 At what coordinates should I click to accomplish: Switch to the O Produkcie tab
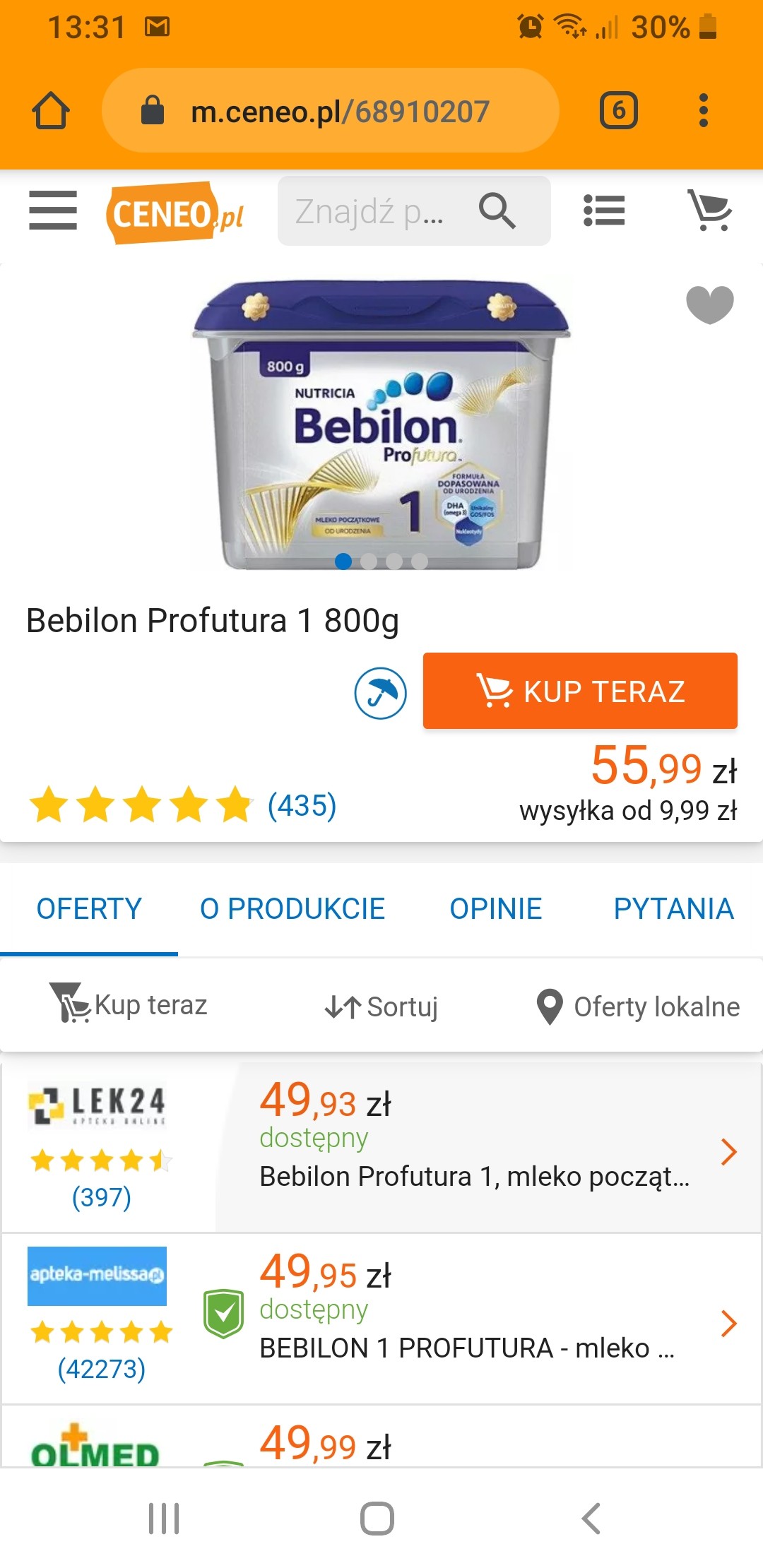coord(292,909)
